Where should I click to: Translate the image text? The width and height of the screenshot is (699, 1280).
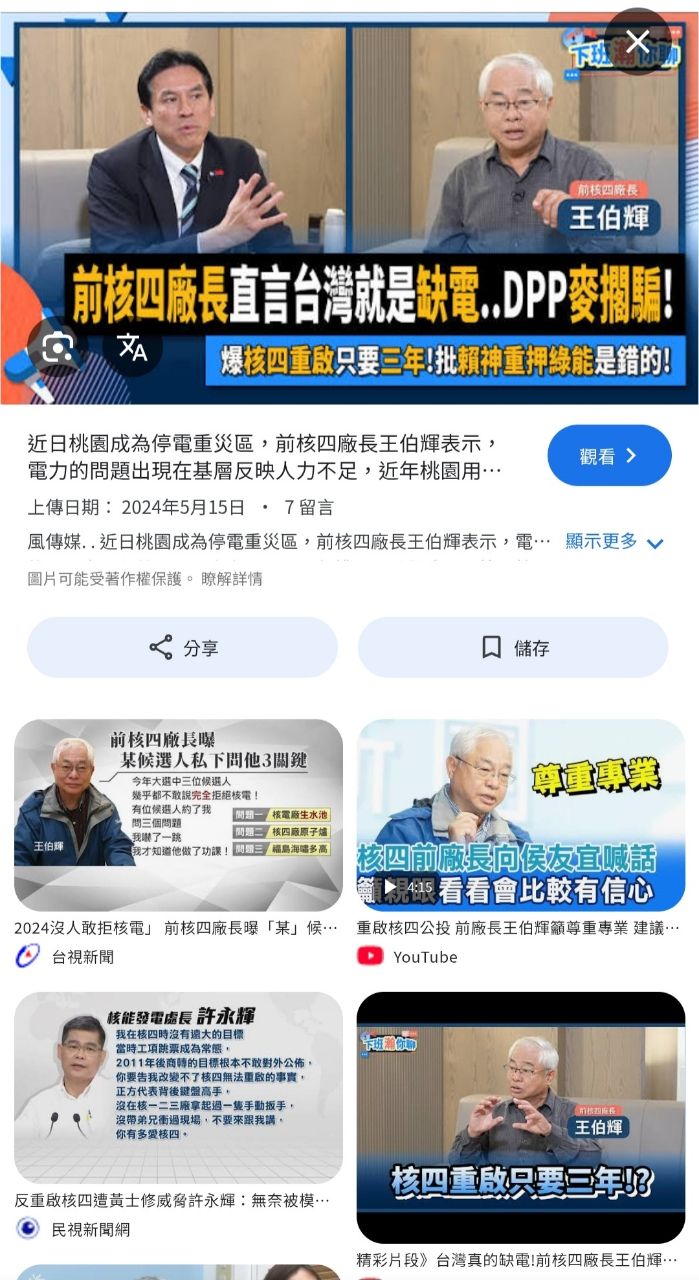pos(133,347)
